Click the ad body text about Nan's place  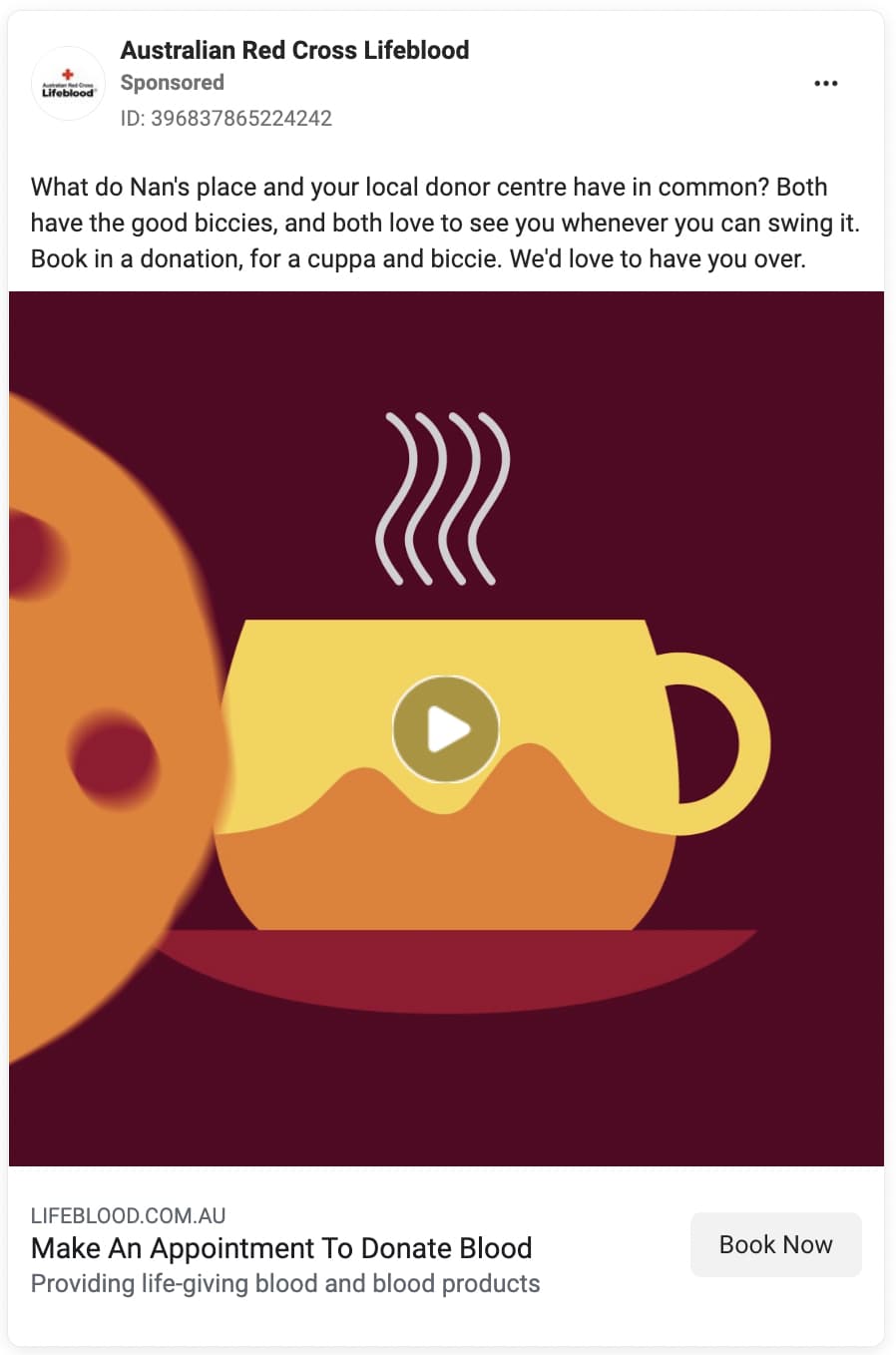447,222
